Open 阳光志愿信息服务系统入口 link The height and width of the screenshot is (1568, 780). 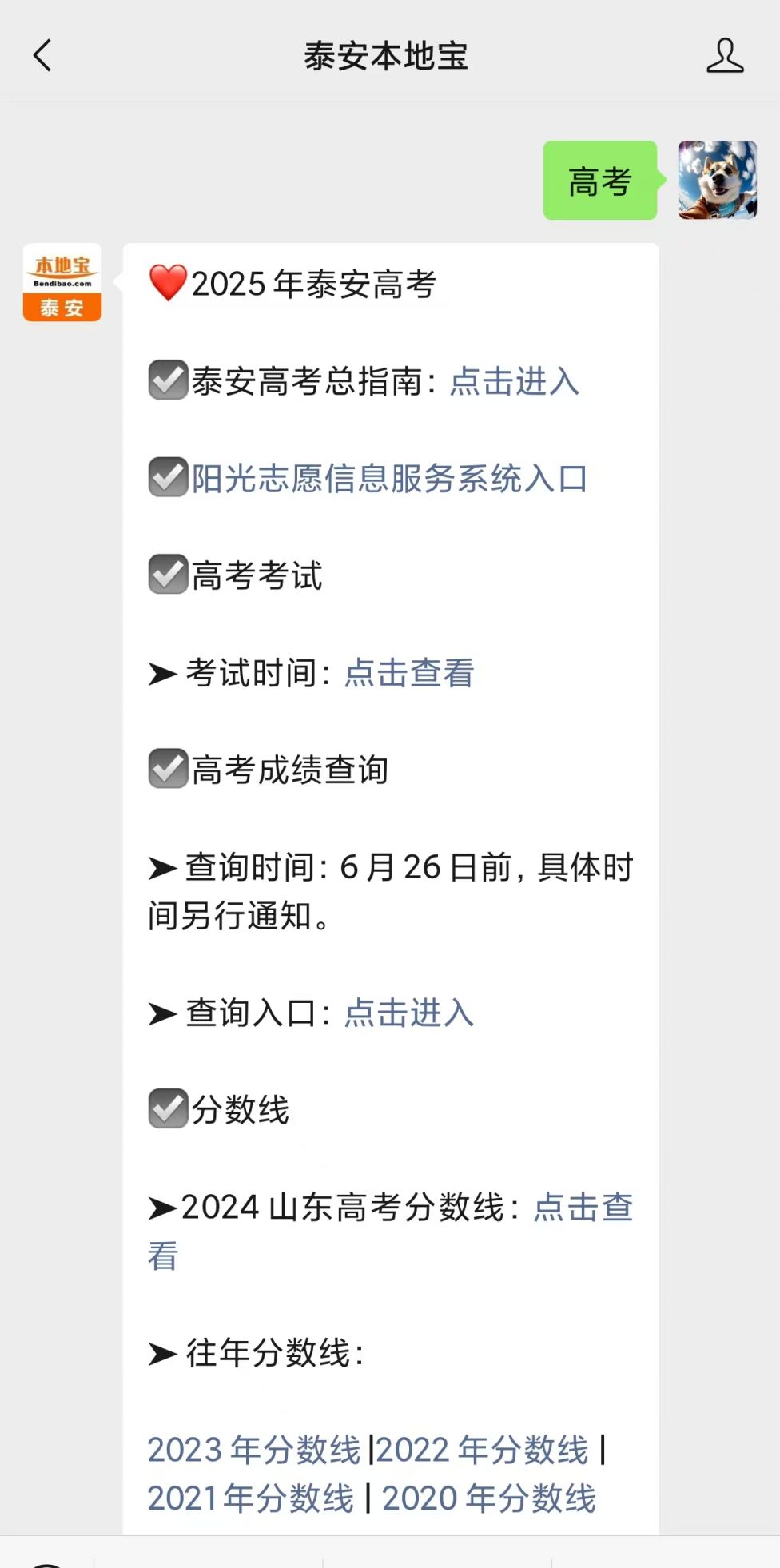(390, 479)
